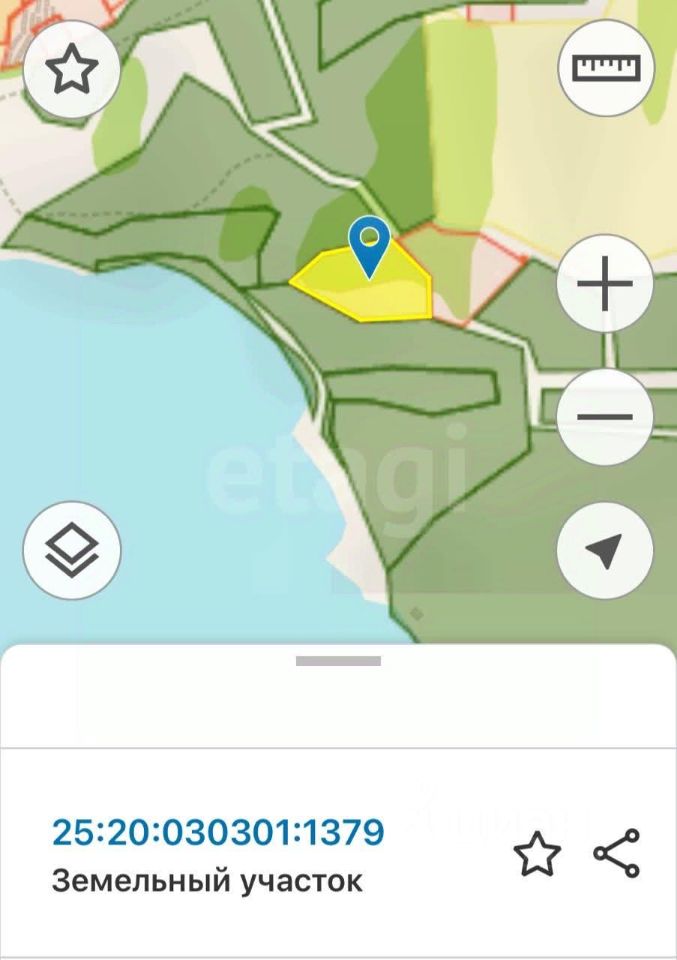Viewport: 677px width, 960px height.
Task: Center the map on my location
Action: tap(605, 551)
